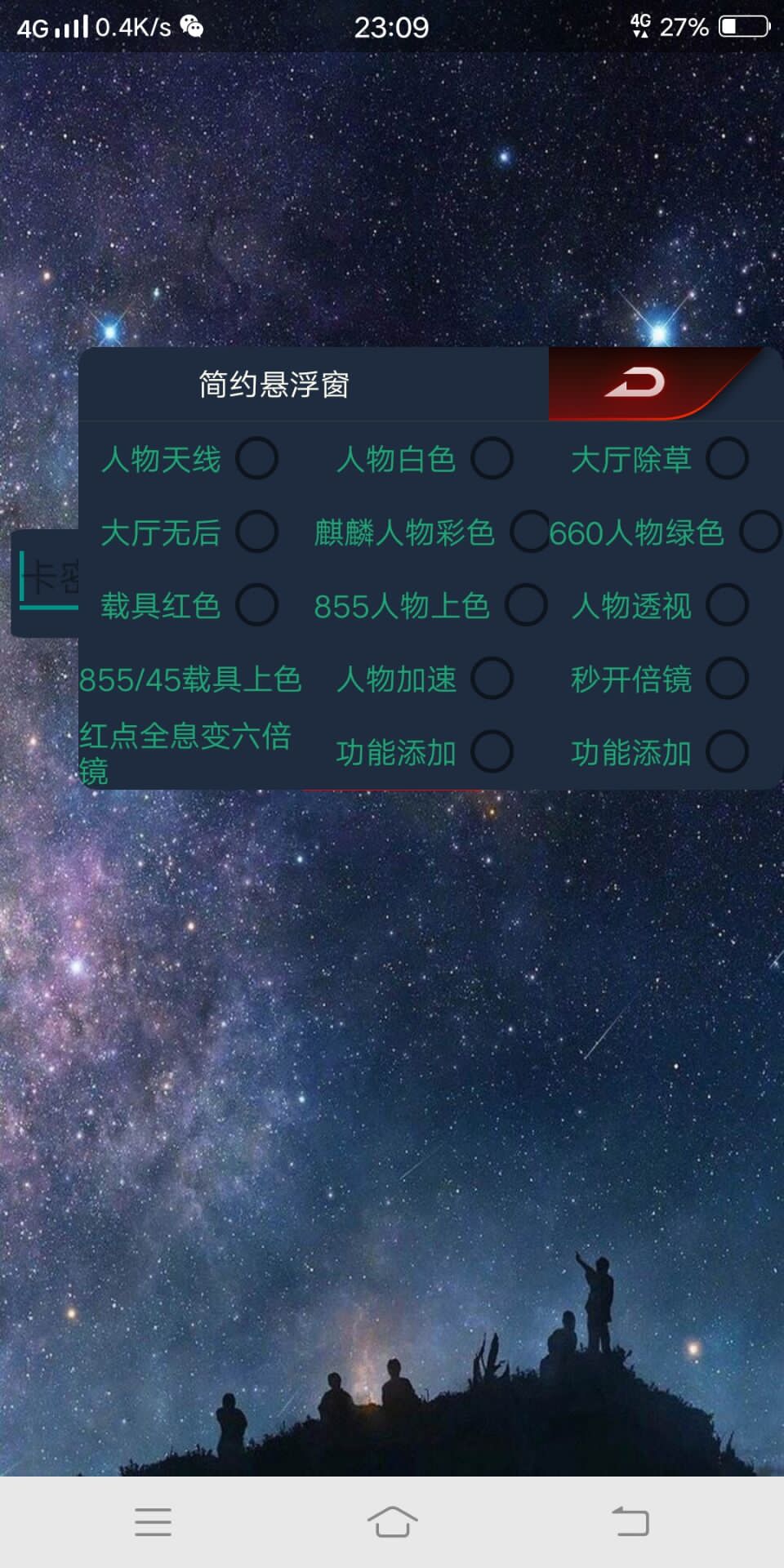Select 660人物绿色 option
Image resolution: width=784 pixels, height=1568 pixels.
pyautogui.click(x=759, y=532)
